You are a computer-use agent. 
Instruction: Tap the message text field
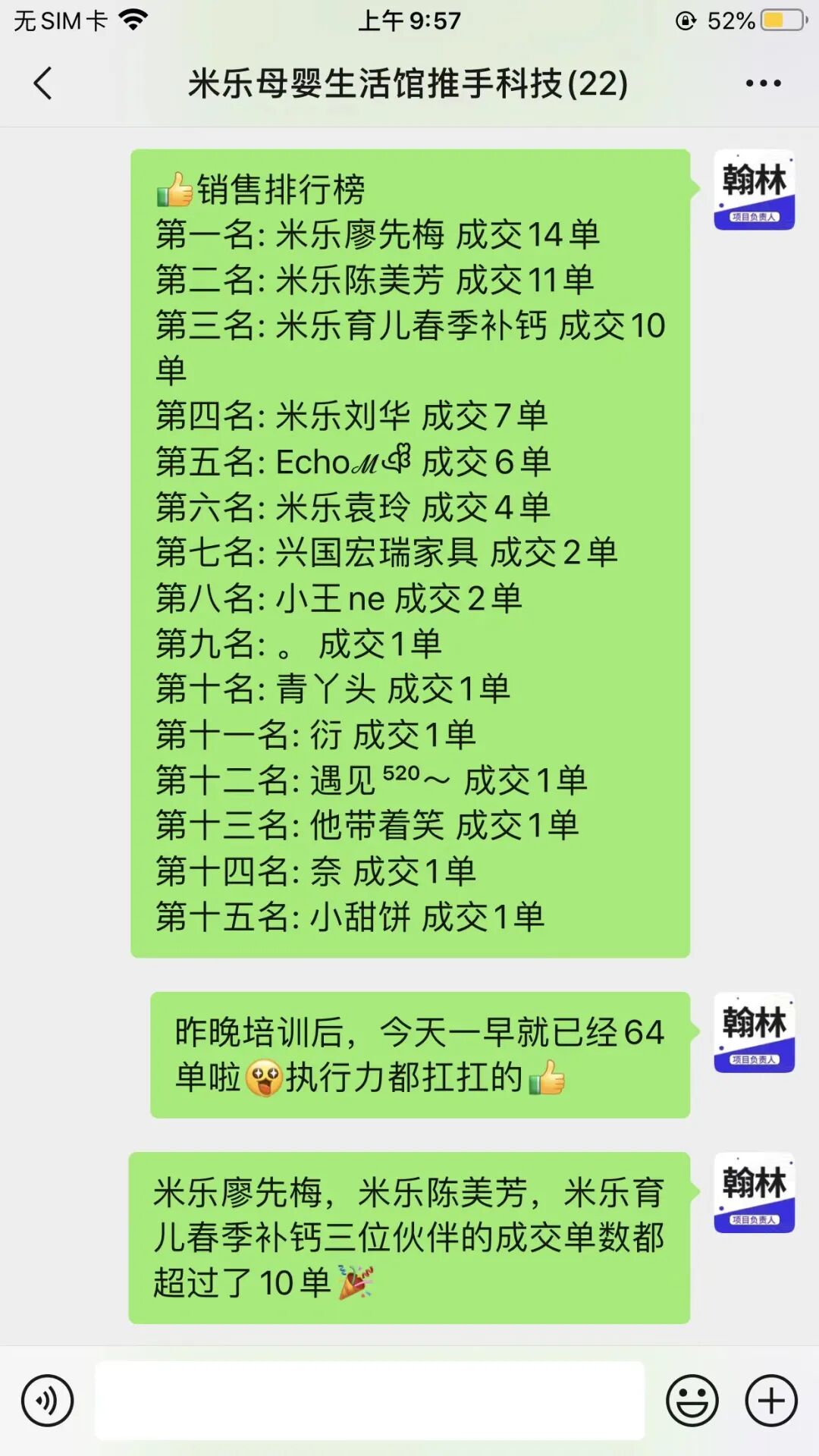tap(370, 1401)
